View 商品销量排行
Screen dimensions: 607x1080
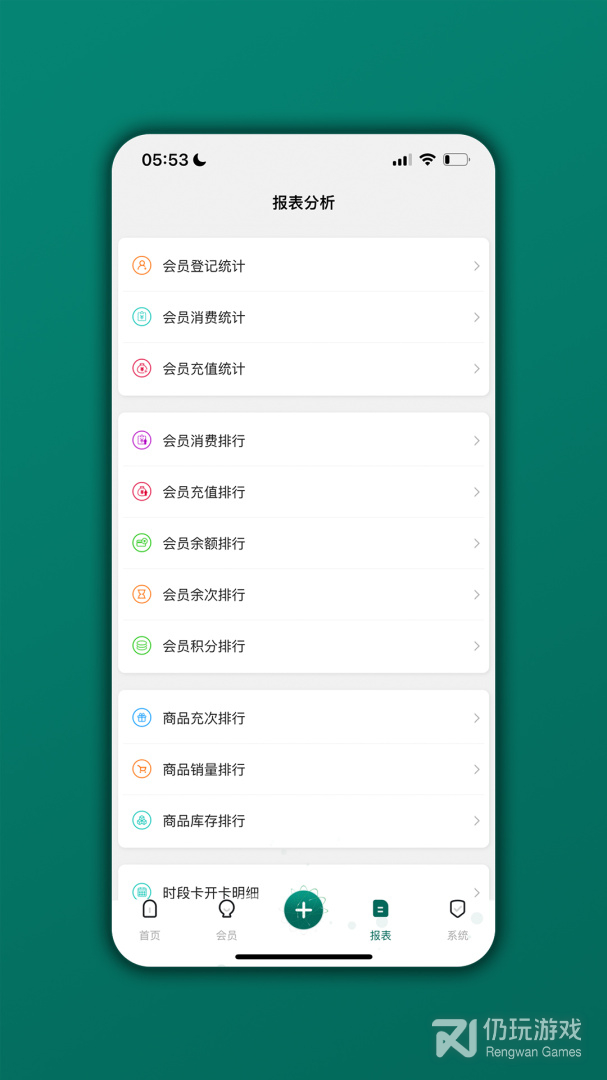coord(303,769)
